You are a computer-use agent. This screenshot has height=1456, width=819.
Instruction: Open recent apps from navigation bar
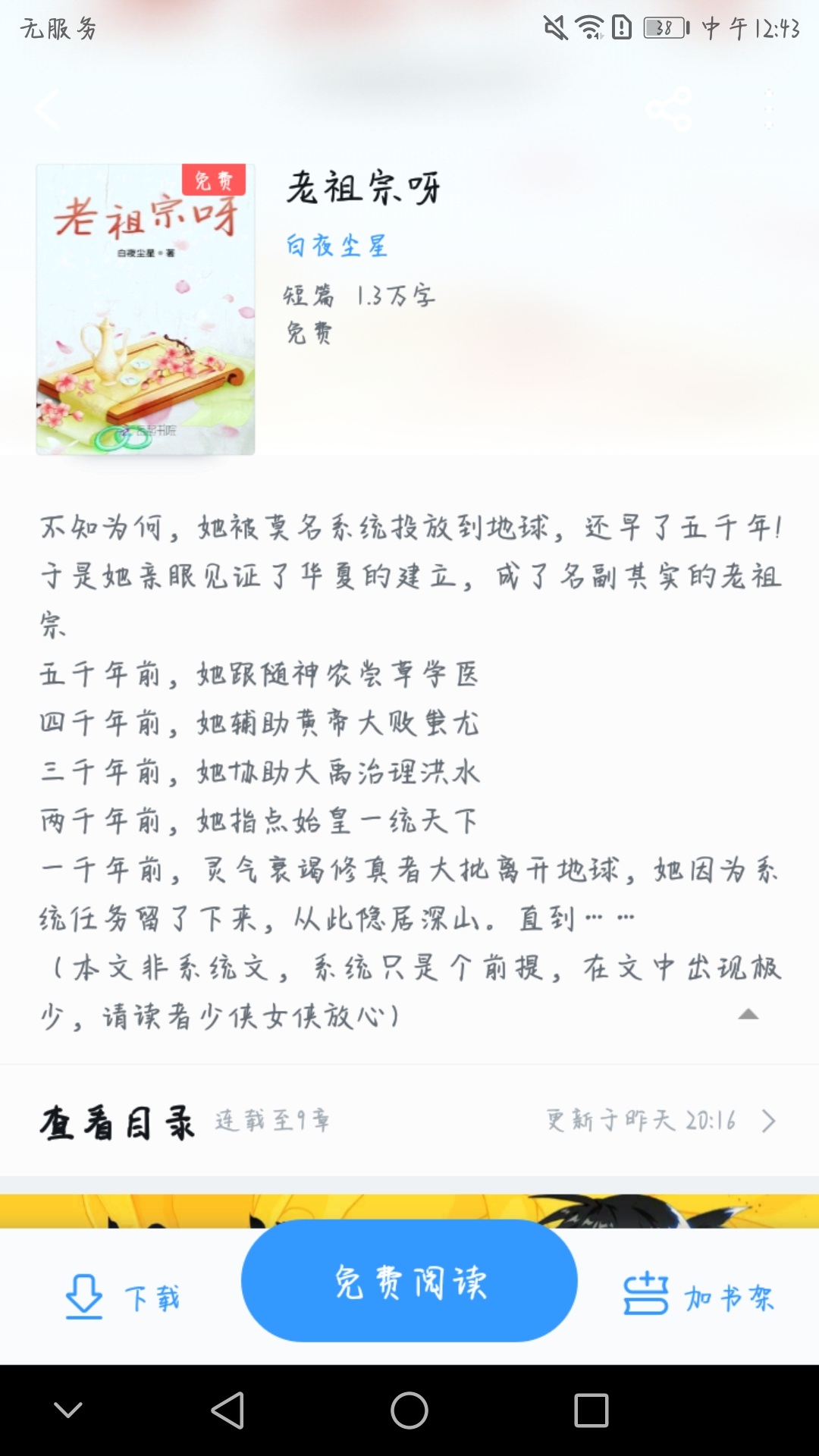point(591,1410)
